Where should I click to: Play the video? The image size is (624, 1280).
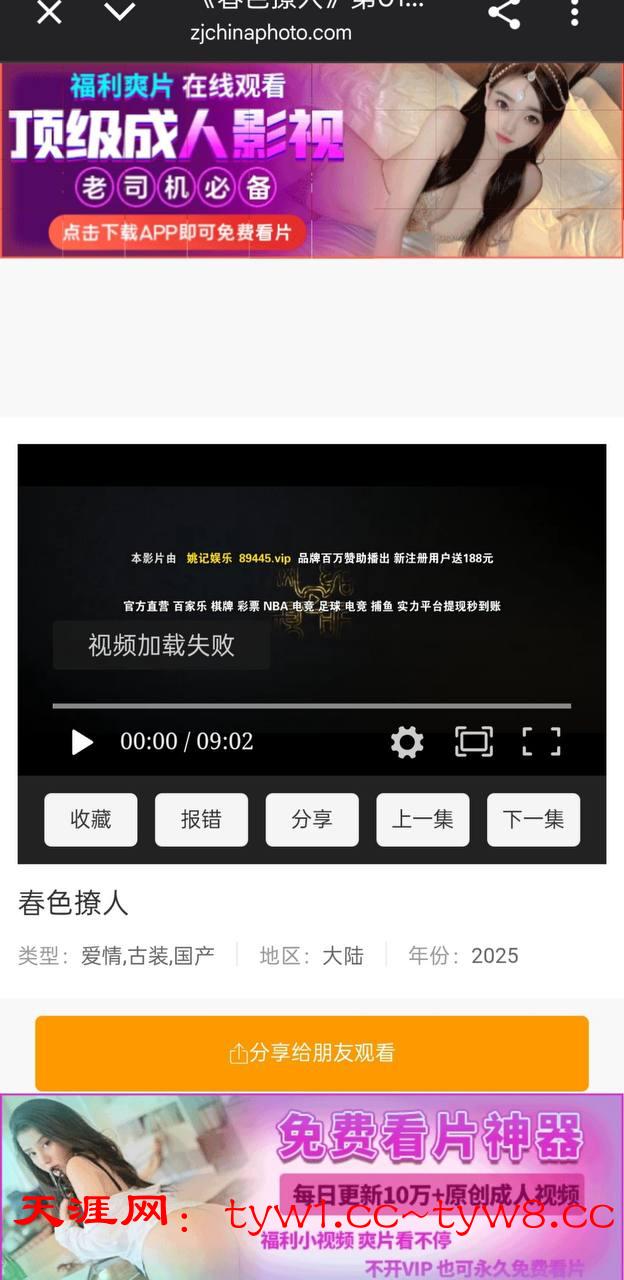tap(82, 742)
